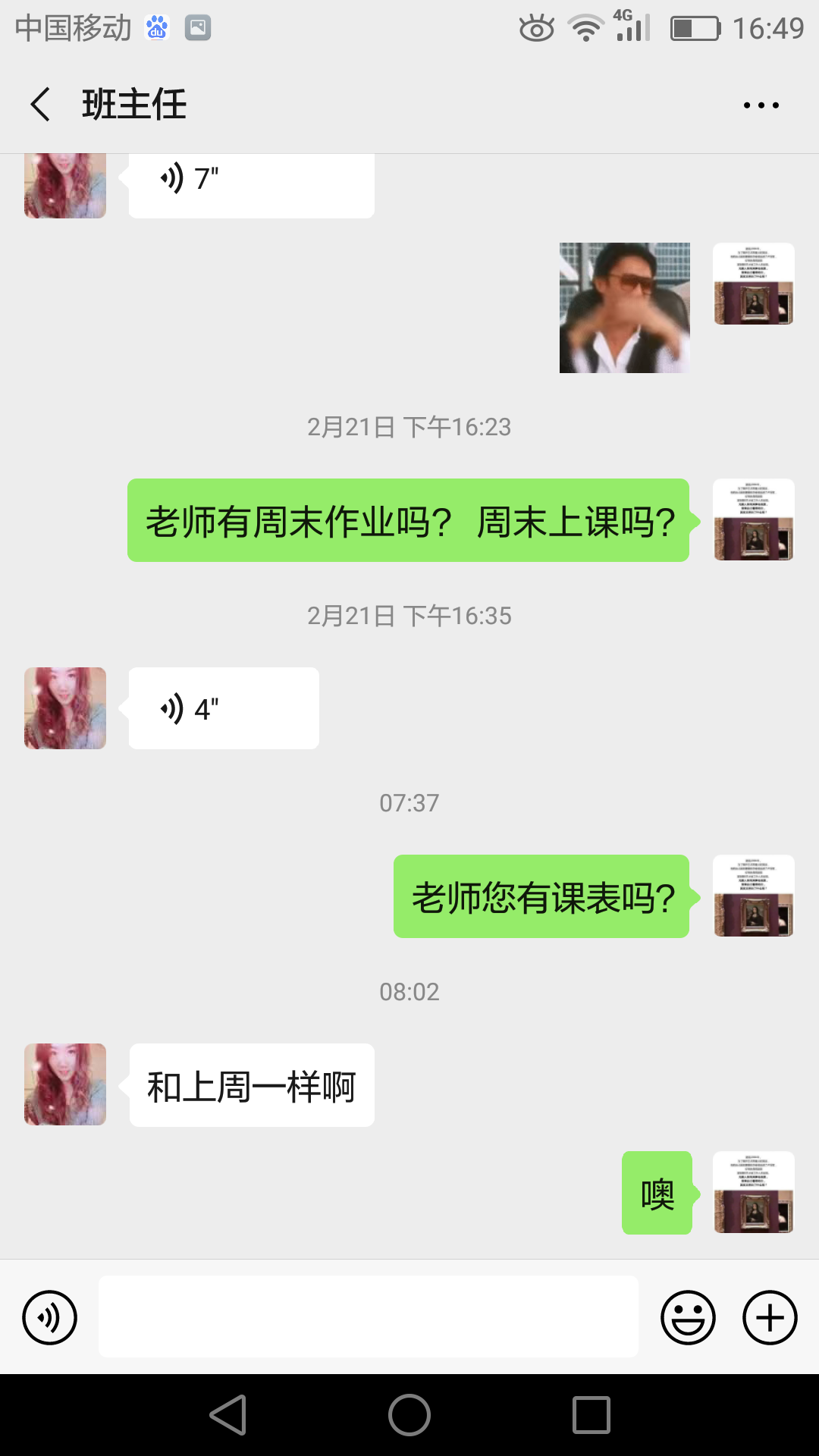Open the chat options three-dot menu

point(761,105)
